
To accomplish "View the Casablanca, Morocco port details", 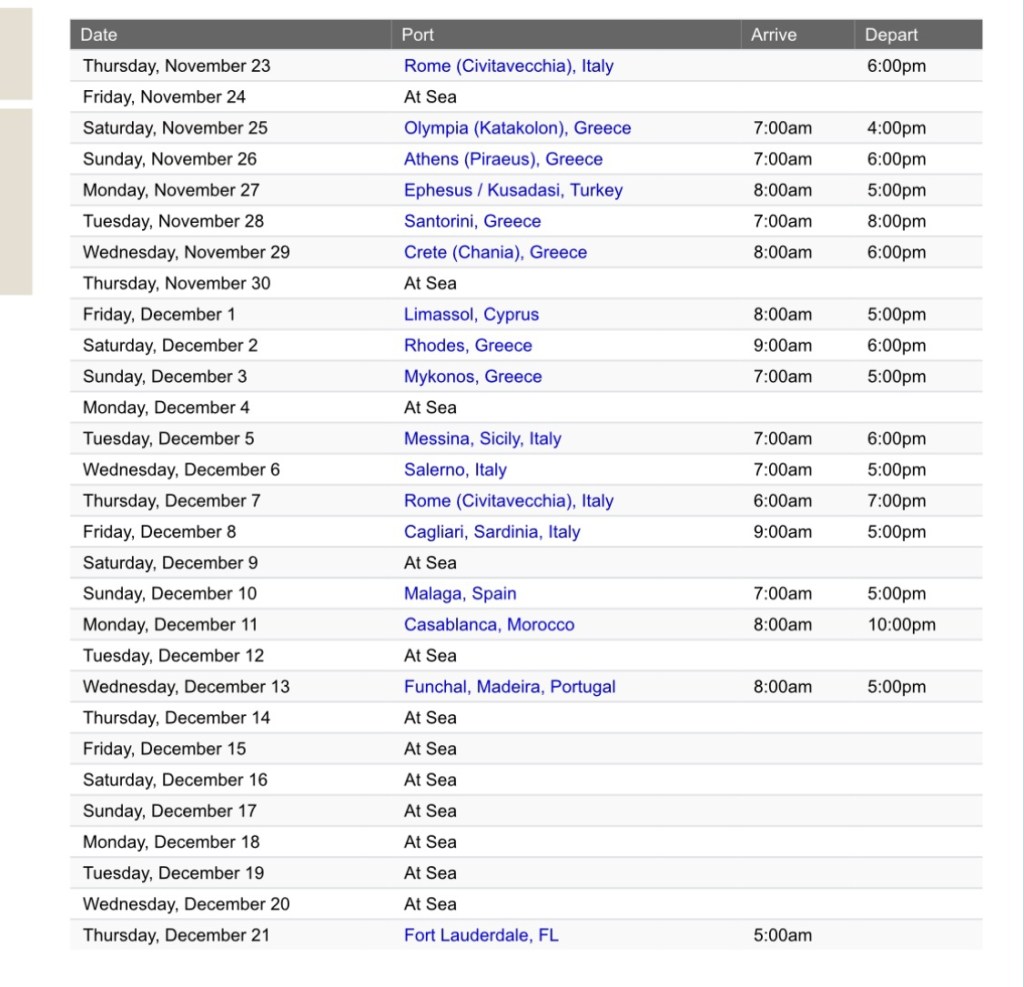I will pyautogui.click(x=489, y=625).
